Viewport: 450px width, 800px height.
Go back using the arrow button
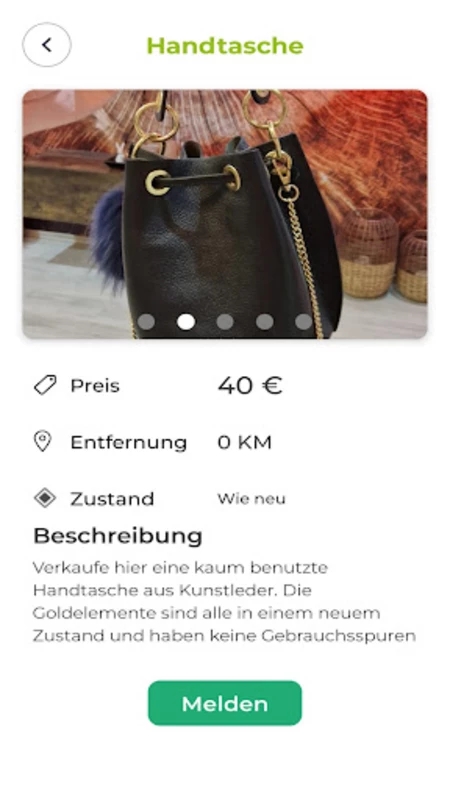[x=46, y=45]
